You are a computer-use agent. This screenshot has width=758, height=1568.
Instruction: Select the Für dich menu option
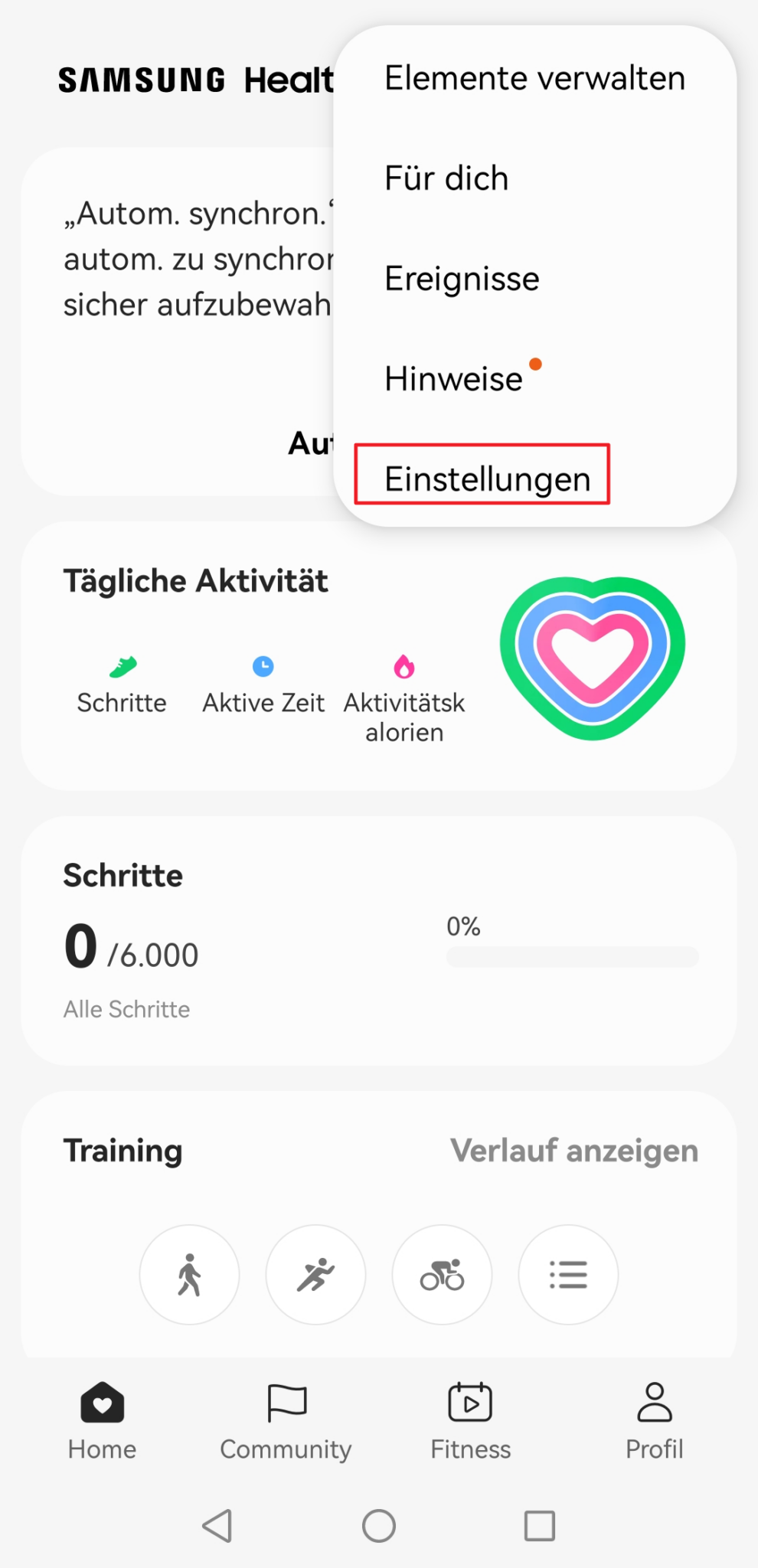(446, 178)
